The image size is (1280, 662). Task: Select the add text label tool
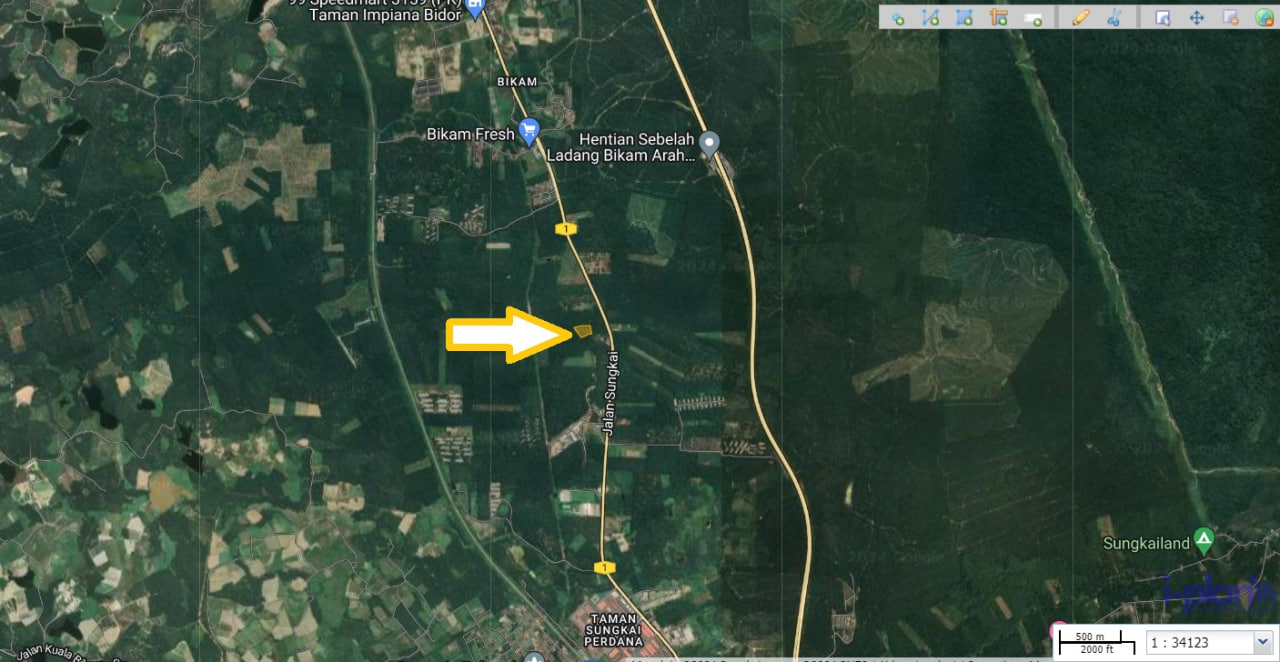pyautogui.click(x=998, y=18)
